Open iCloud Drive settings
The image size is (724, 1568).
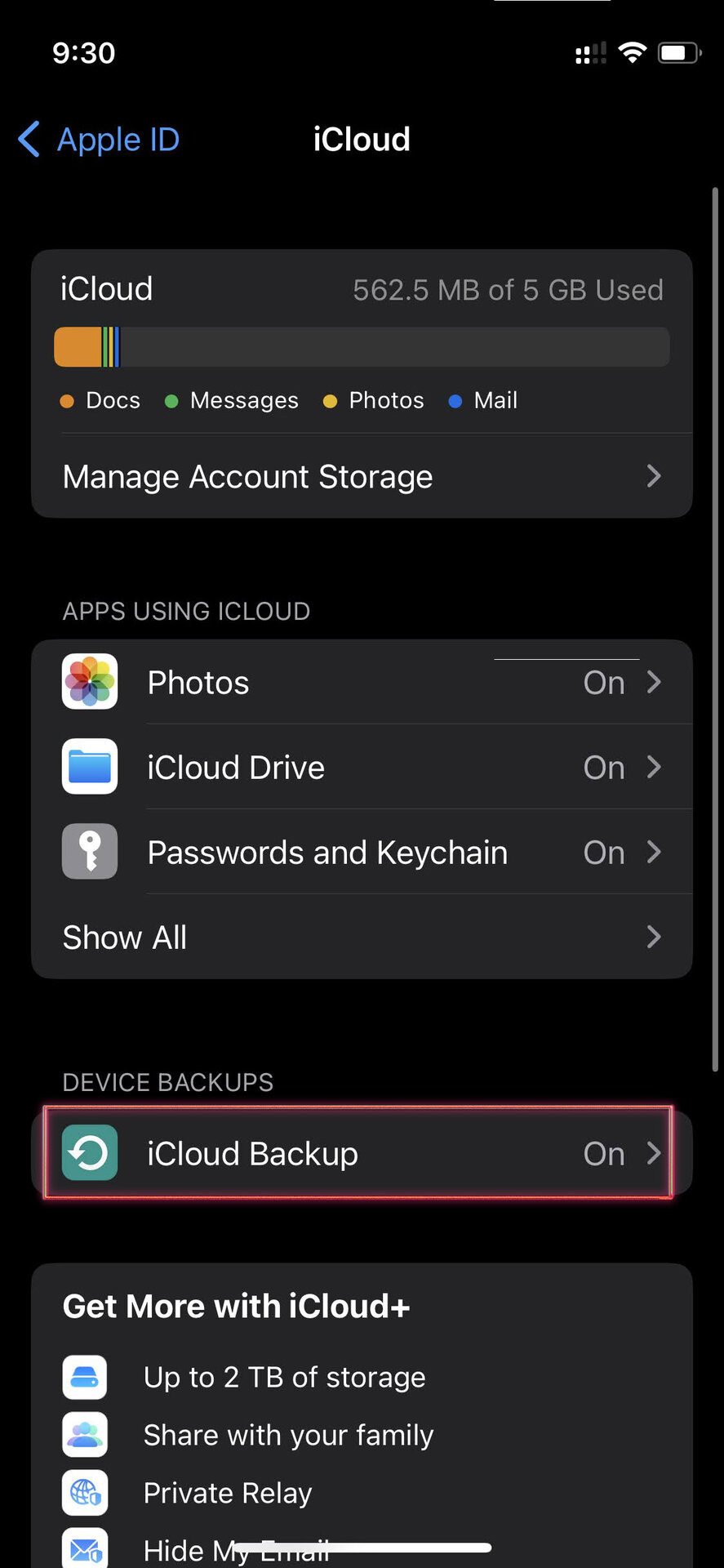pyautogui.click(x=362, y=768)
